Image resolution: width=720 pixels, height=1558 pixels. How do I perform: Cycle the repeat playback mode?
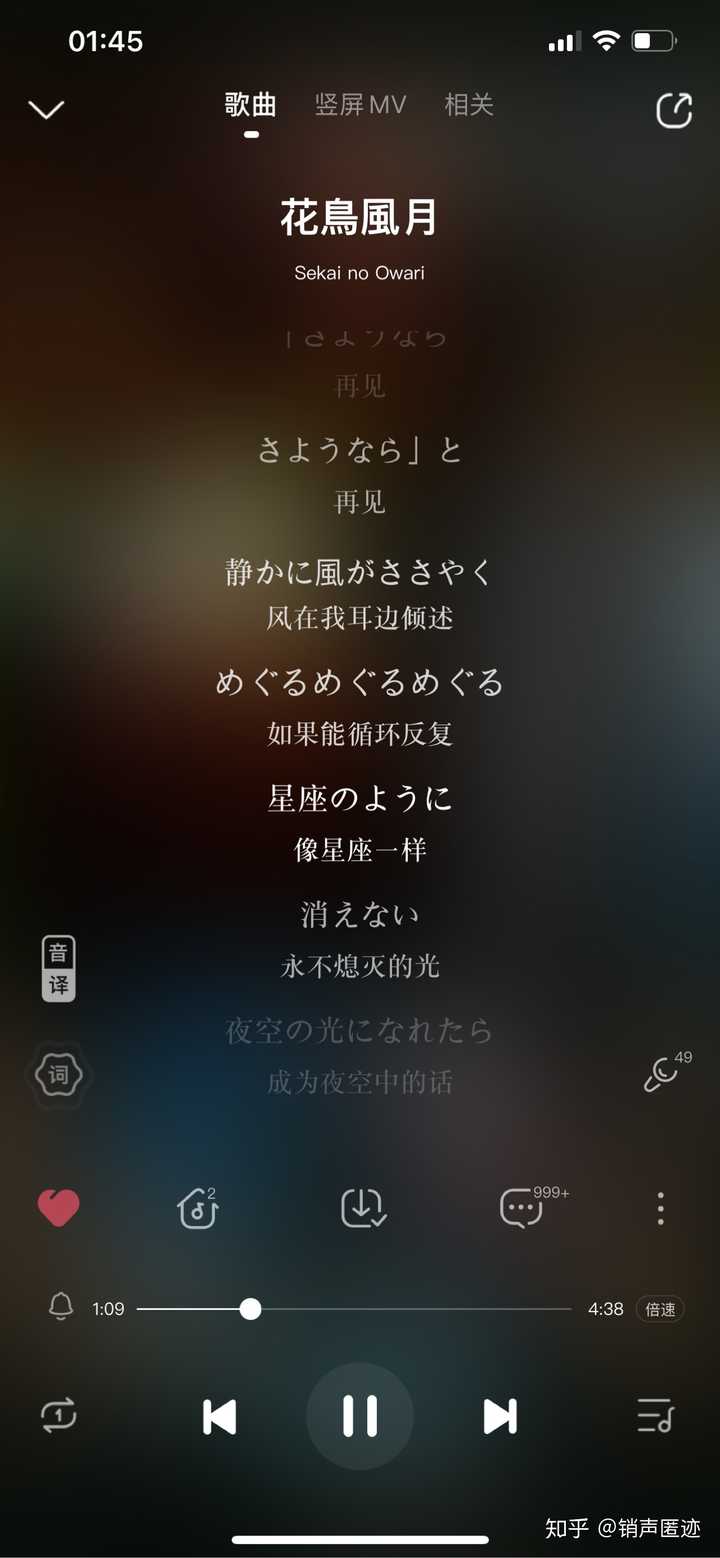click(x=60, y=1416)
